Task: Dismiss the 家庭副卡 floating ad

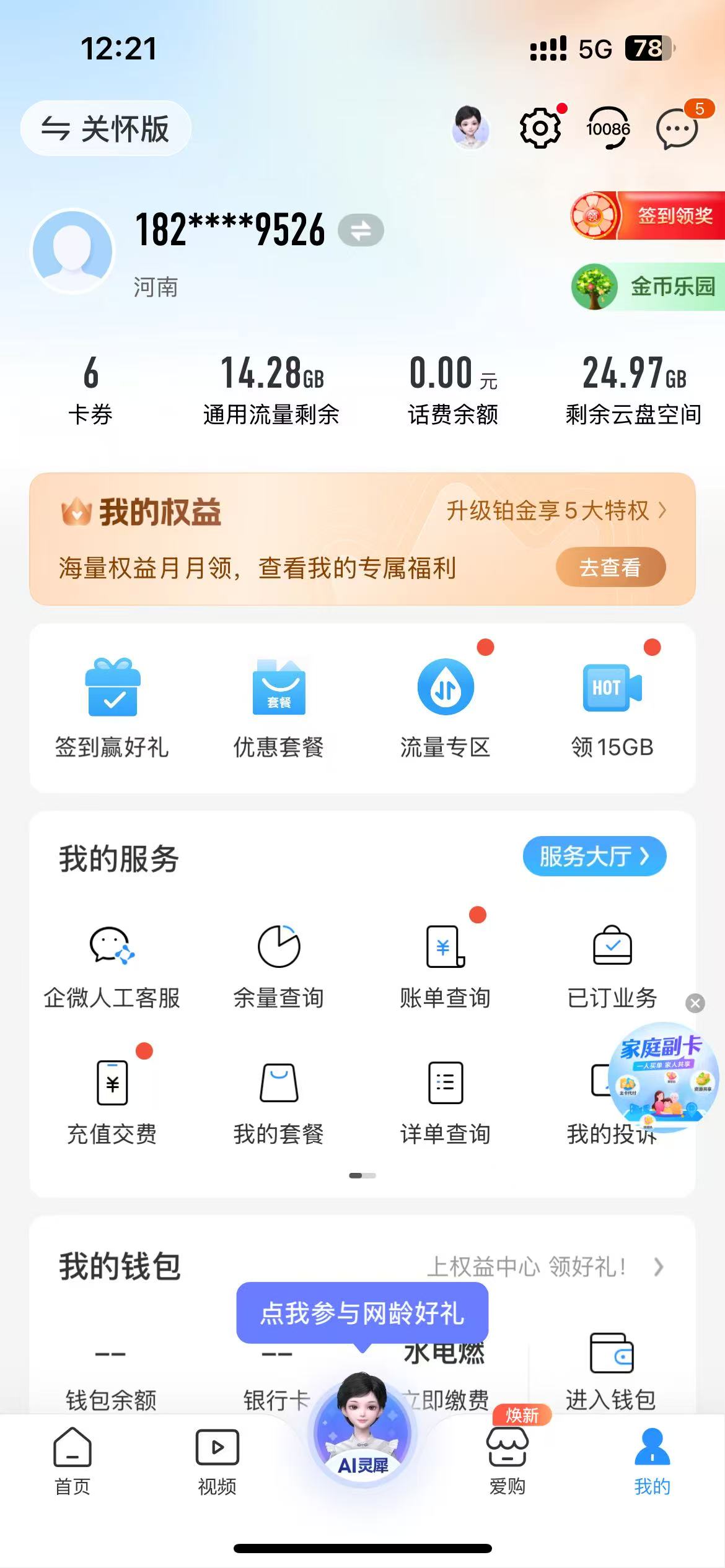Action: 695,1003
